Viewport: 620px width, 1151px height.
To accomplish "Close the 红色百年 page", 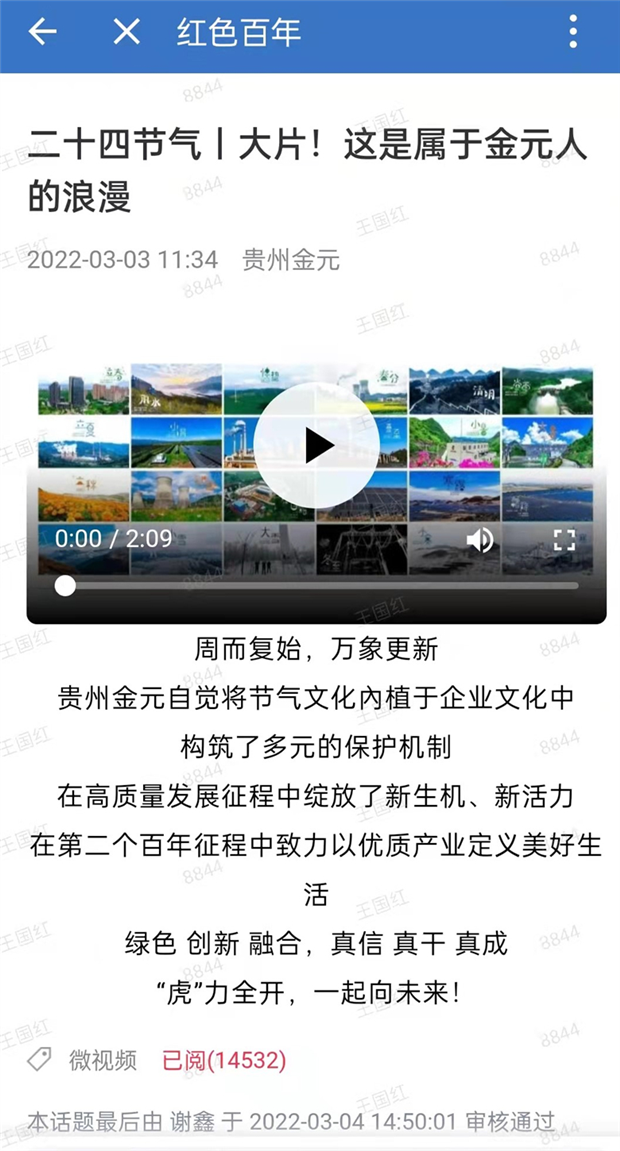I will pos(126,32).
